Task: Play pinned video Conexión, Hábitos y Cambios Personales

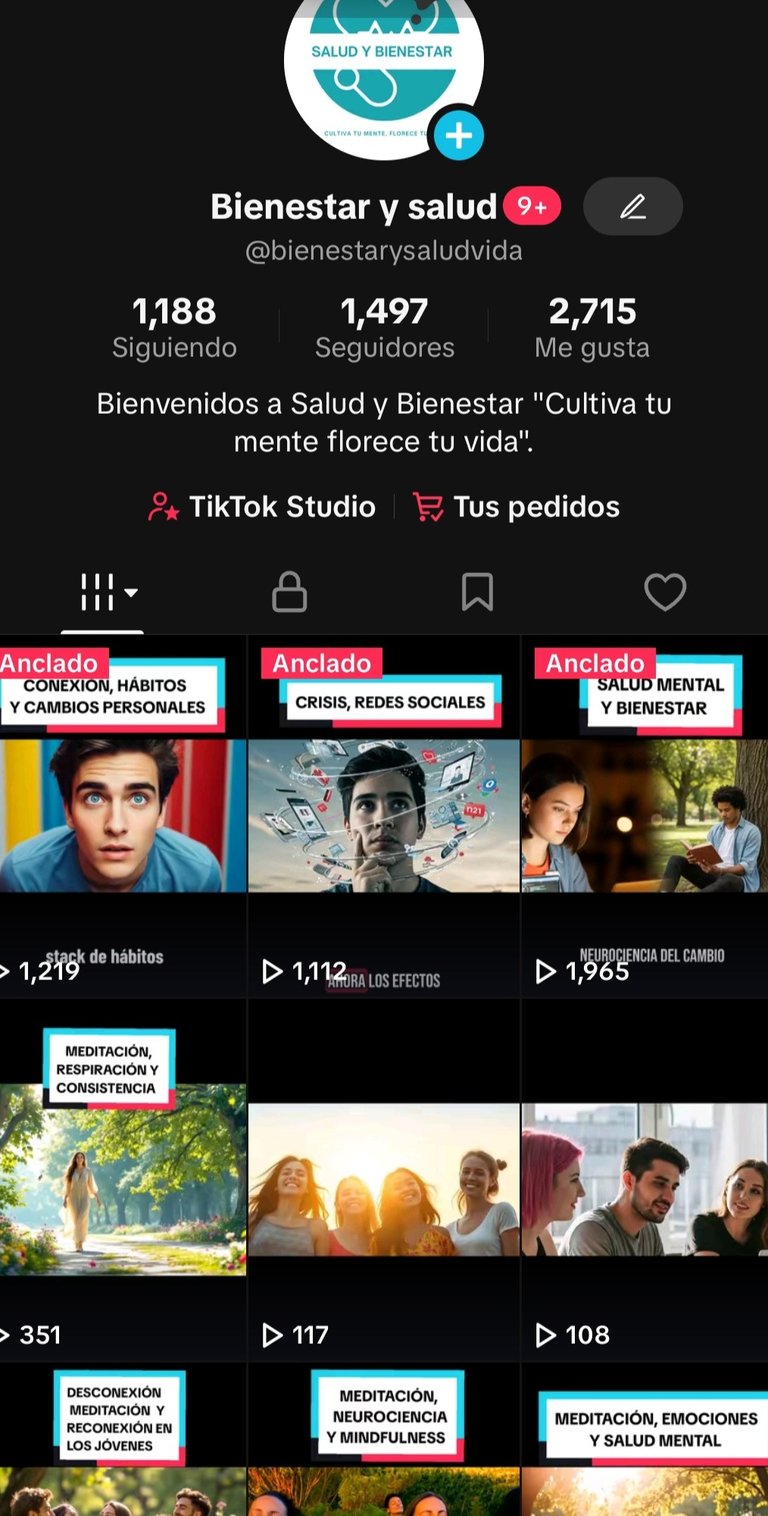Action: 123,816
